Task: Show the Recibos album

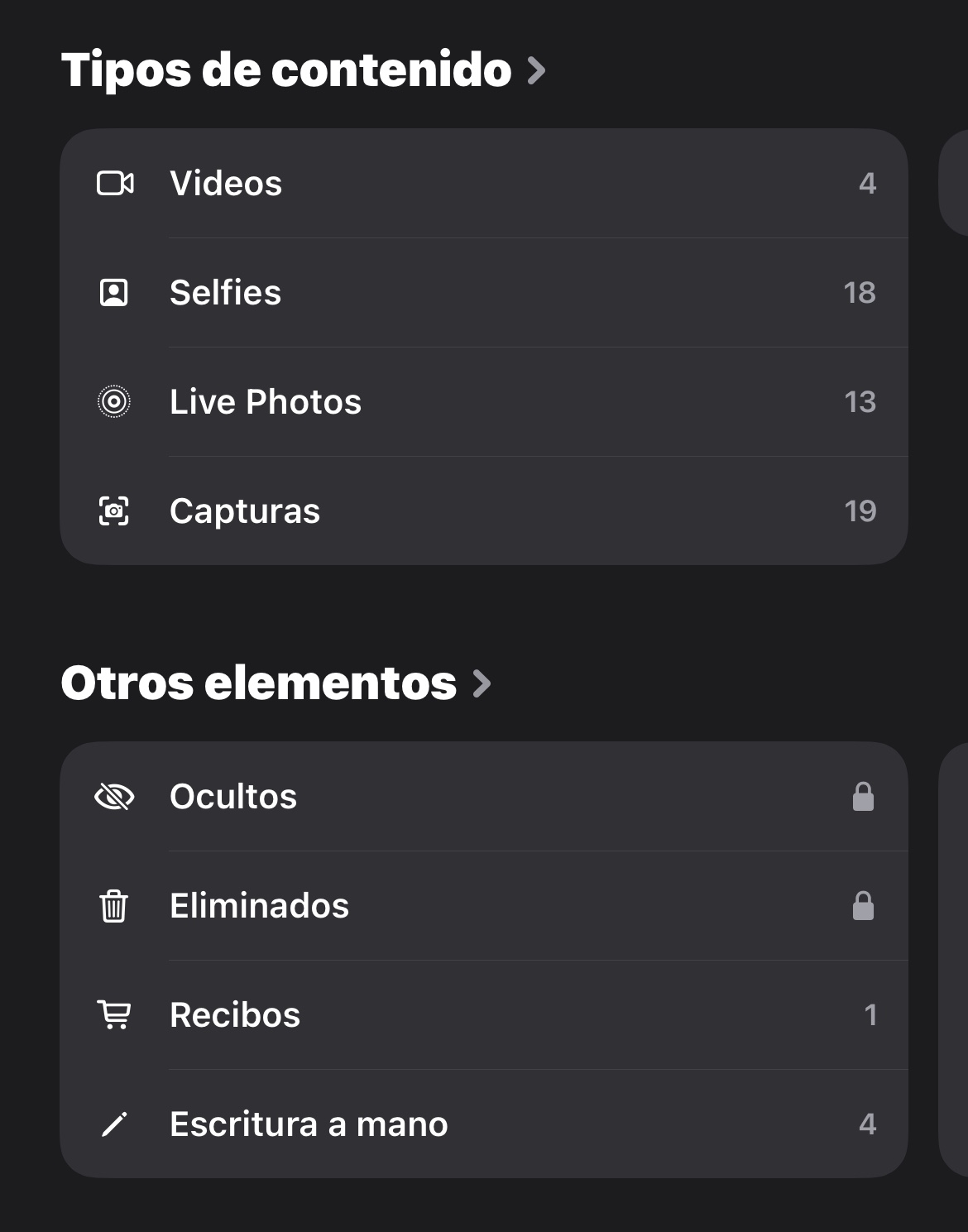Action: [x=483, y=1014]
